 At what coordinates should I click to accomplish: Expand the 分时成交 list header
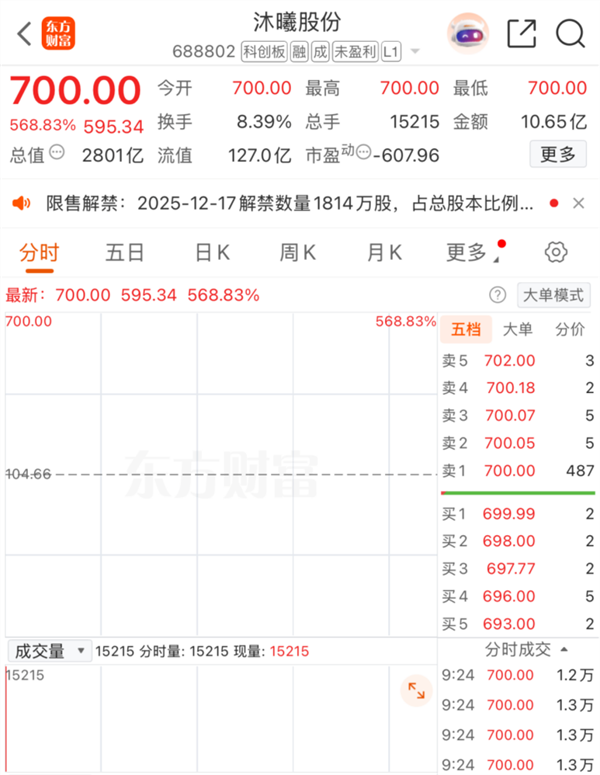526,649
